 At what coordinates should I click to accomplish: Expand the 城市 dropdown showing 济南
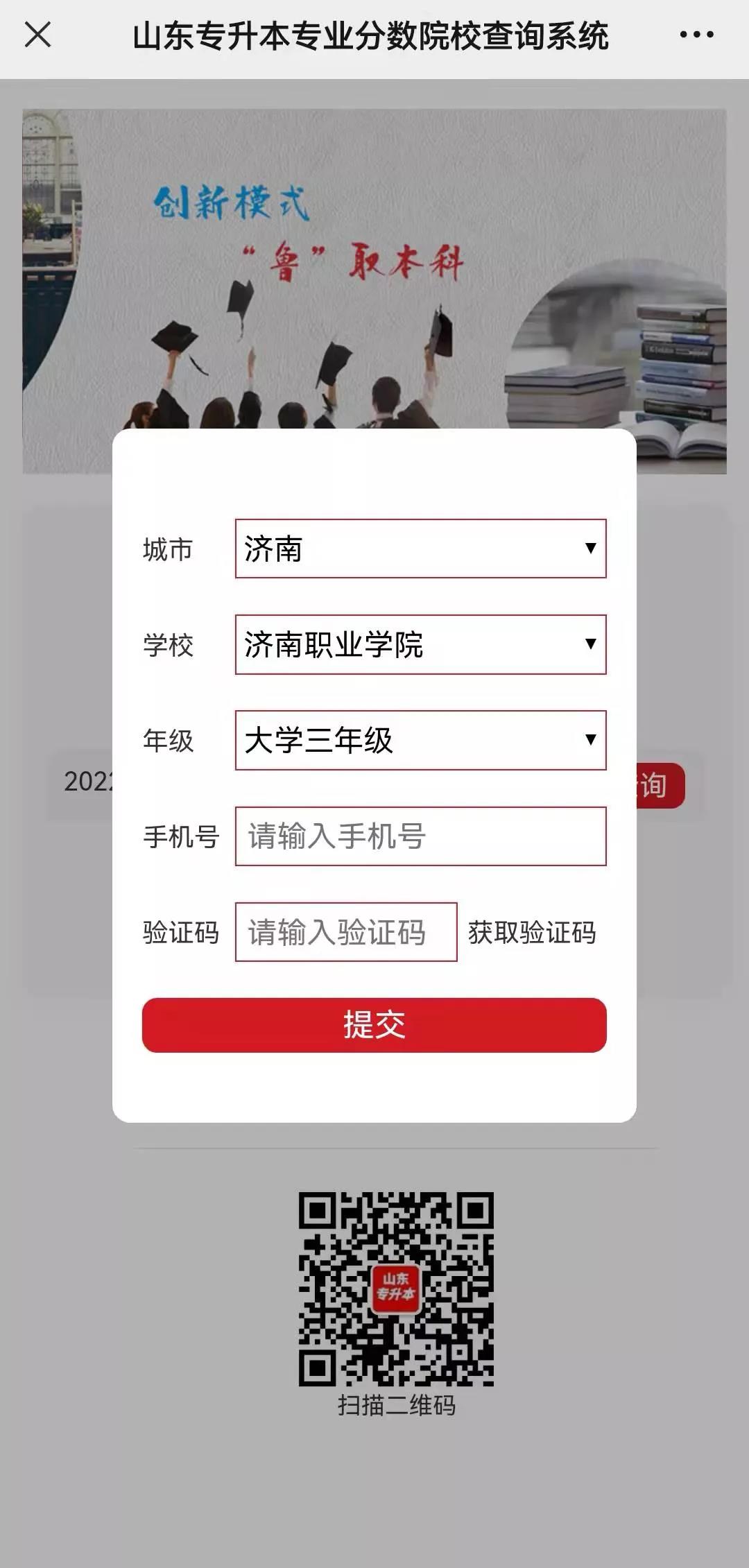(x=420, y=549)
